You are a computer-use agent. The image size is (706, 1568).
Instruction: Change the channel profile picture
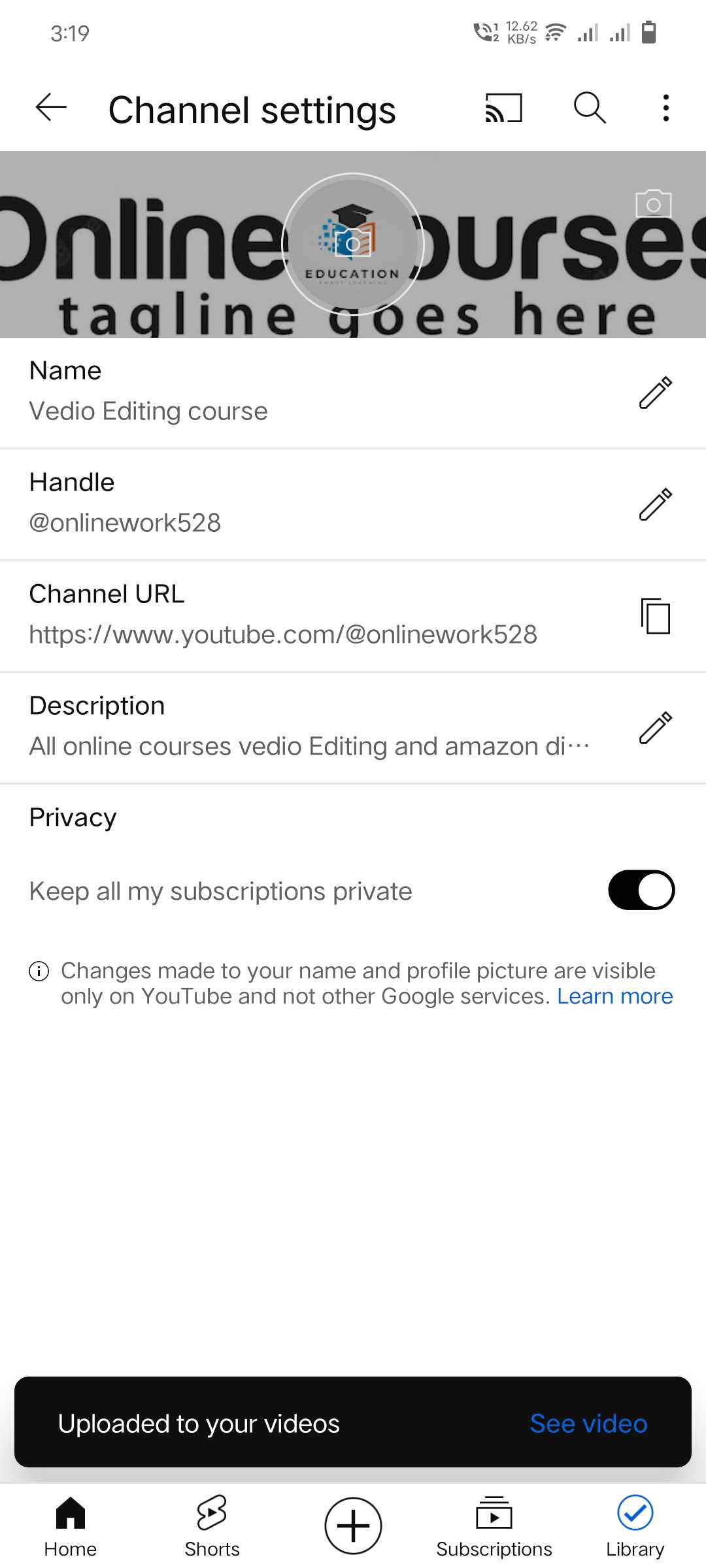click(x=353, y=244)
